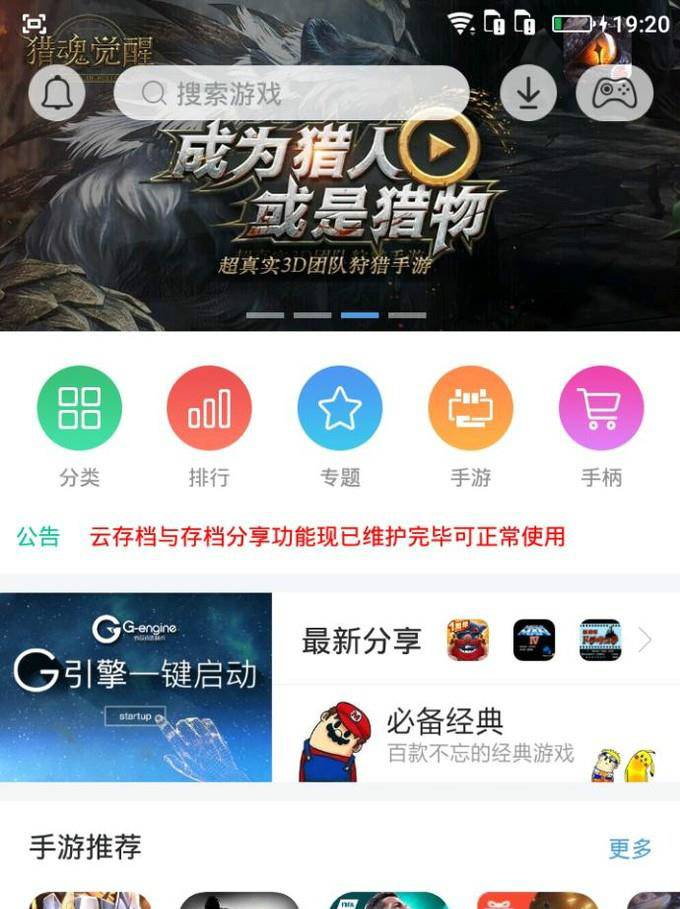680x909 pixels.
Task: Open the G引擎一键启动 banner
Action: pyautogui.click(x=136, y=687)
